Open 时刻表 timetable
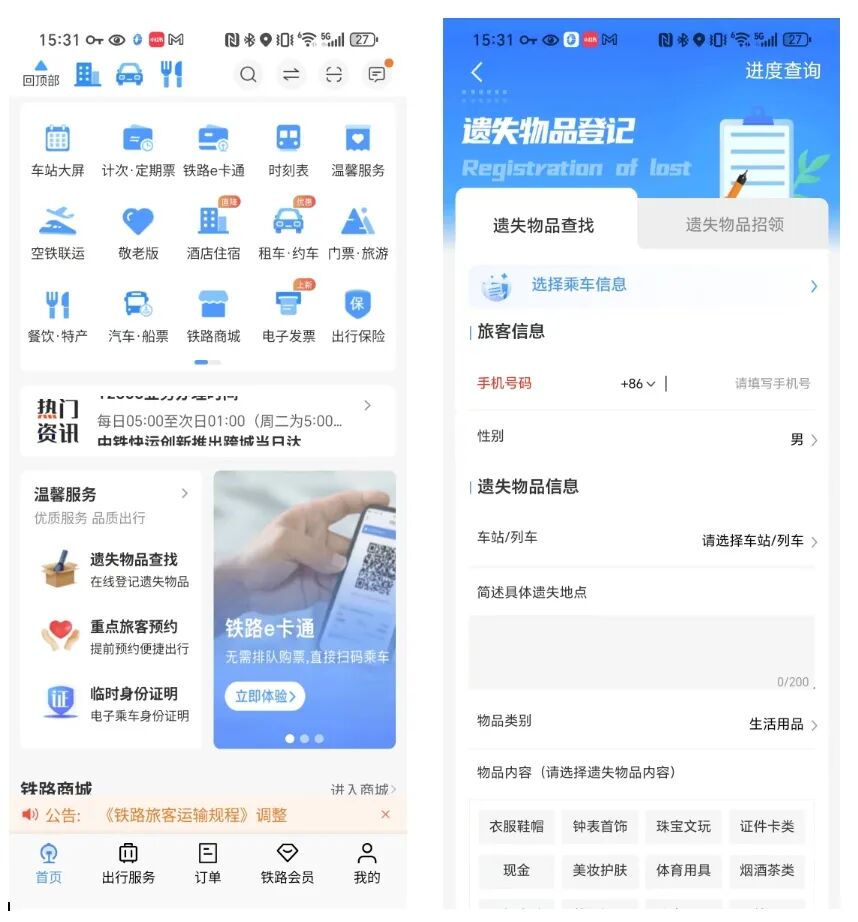858x922 pixels. [288, 151]
